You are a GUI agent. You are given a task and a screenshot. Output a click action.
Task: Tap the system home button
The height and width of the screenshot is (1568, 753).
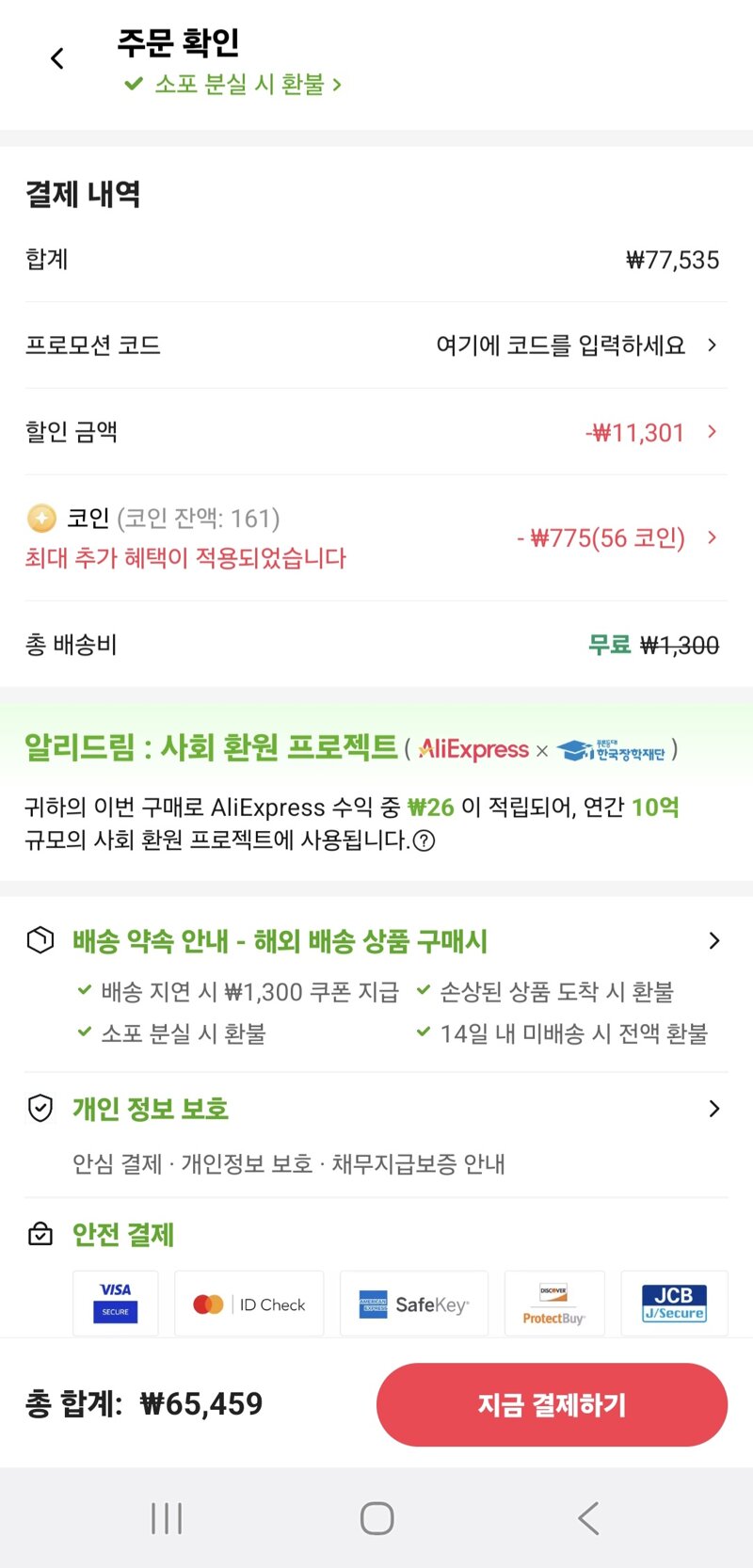(376, 1518)
